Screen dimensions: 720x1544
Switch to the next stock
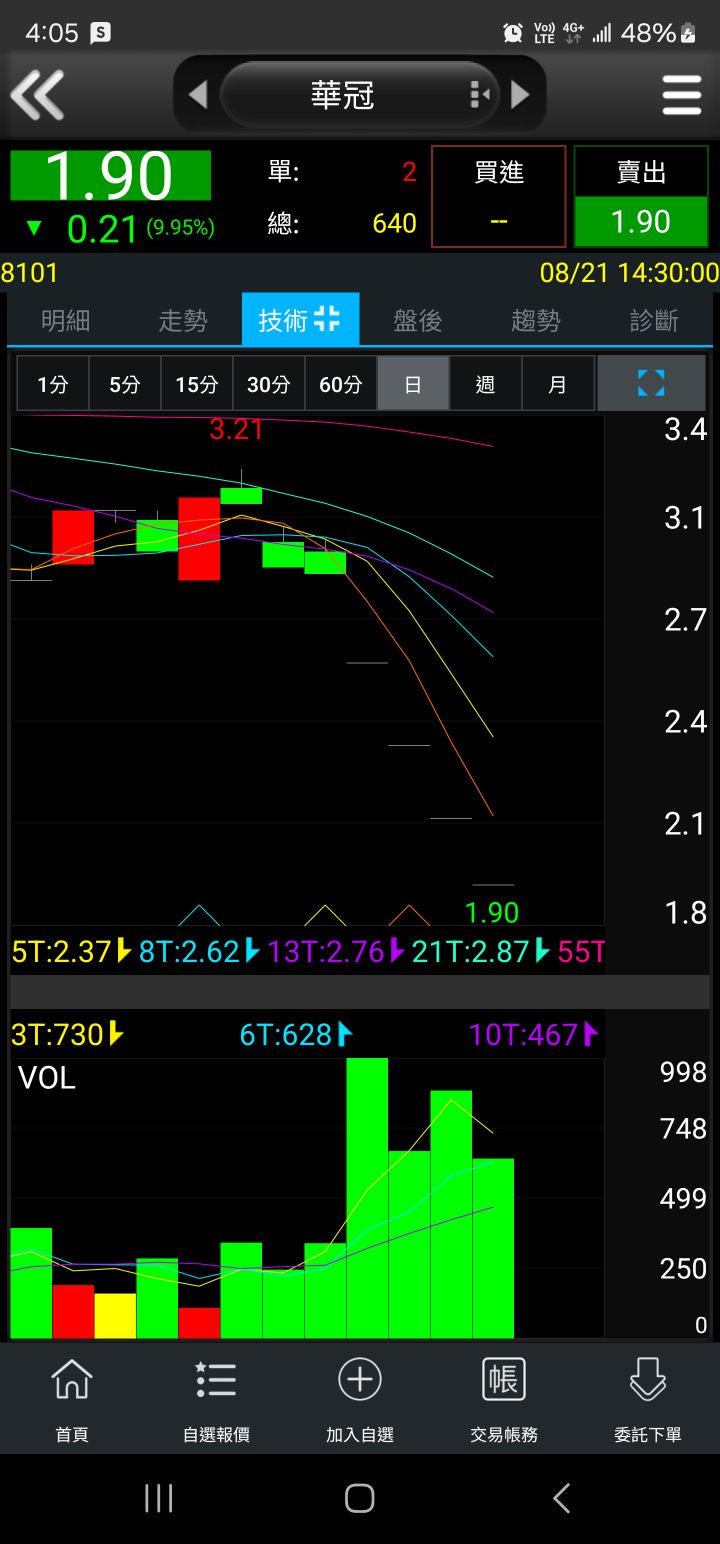(520, 95)
